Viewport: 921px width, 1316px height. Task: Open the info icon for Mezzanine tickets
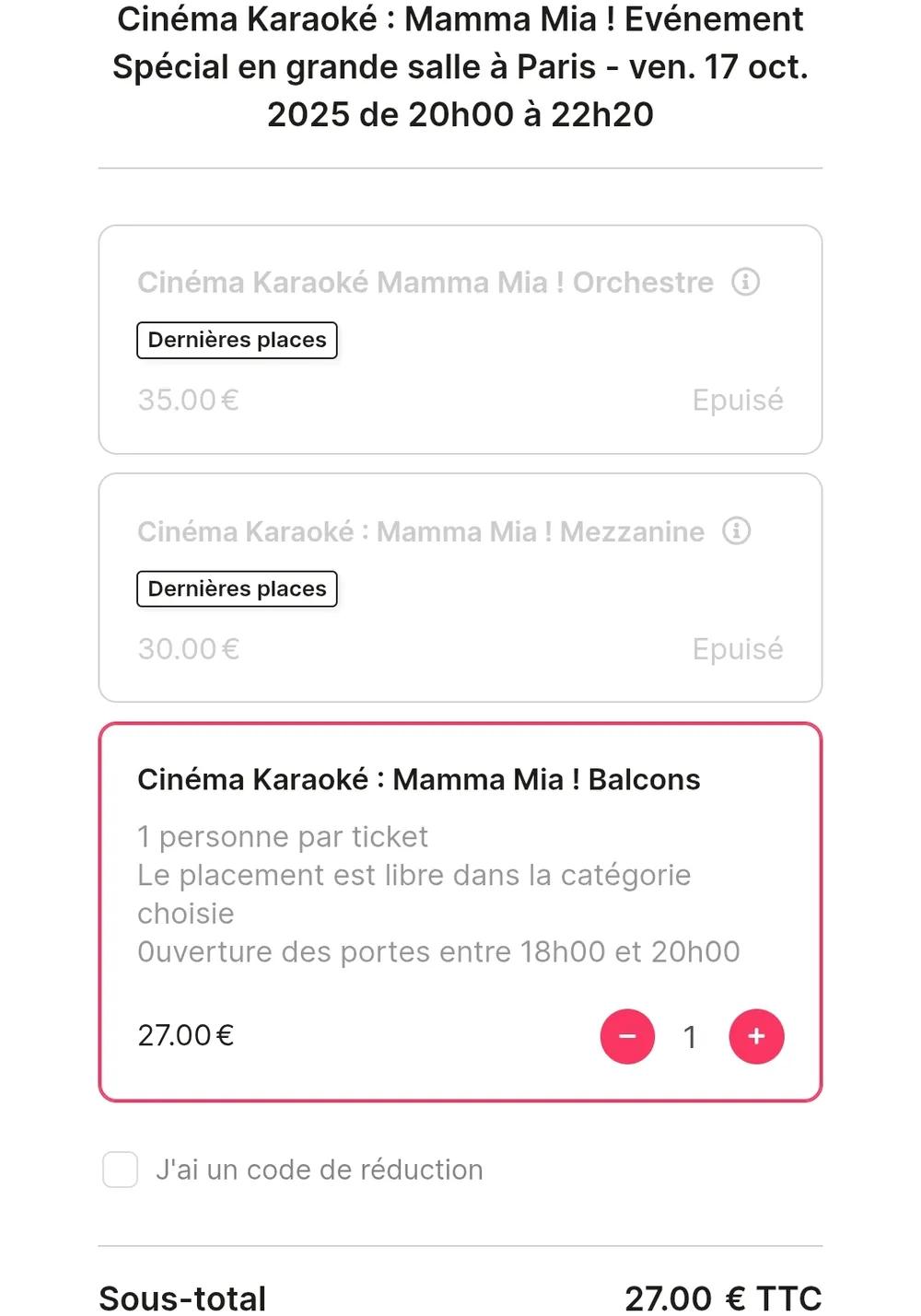[737, 531]
